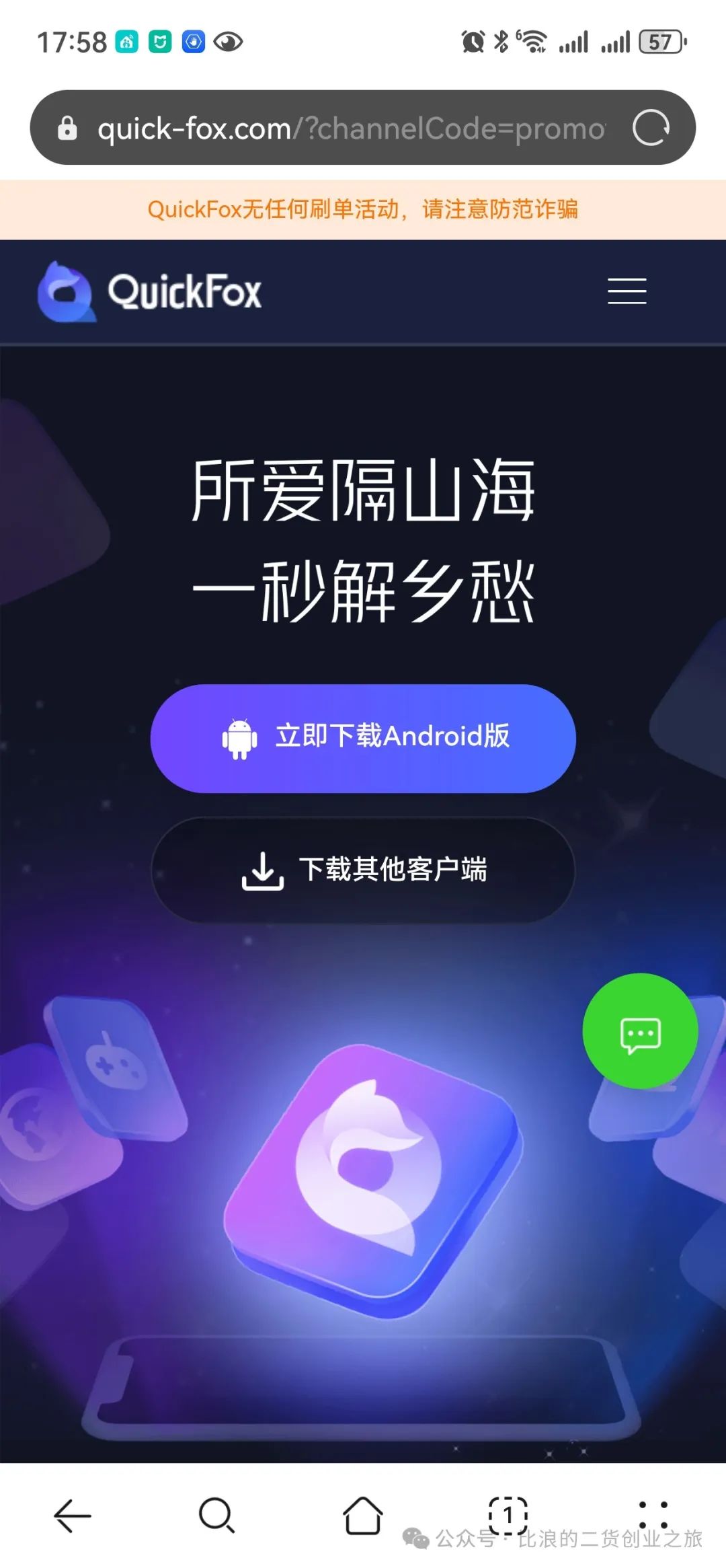Open the browser tabs switcher
This screenshot has width=726, height=1568.
[508, 1515]
